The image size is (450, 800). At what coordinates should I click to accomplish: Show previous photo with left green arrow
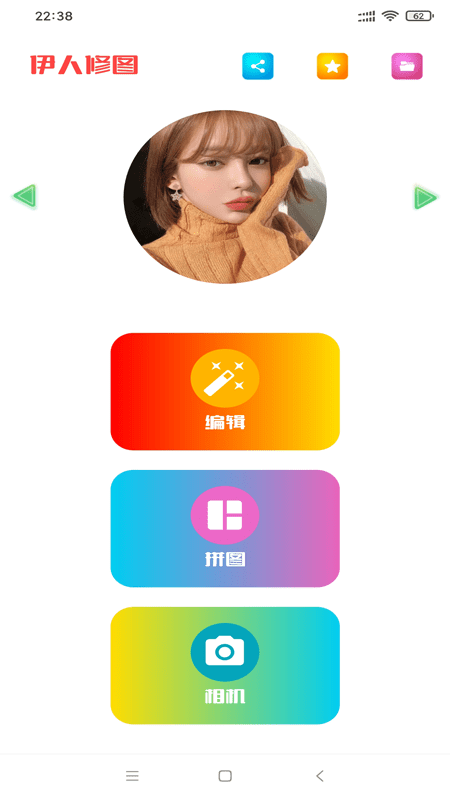point(24,196)
